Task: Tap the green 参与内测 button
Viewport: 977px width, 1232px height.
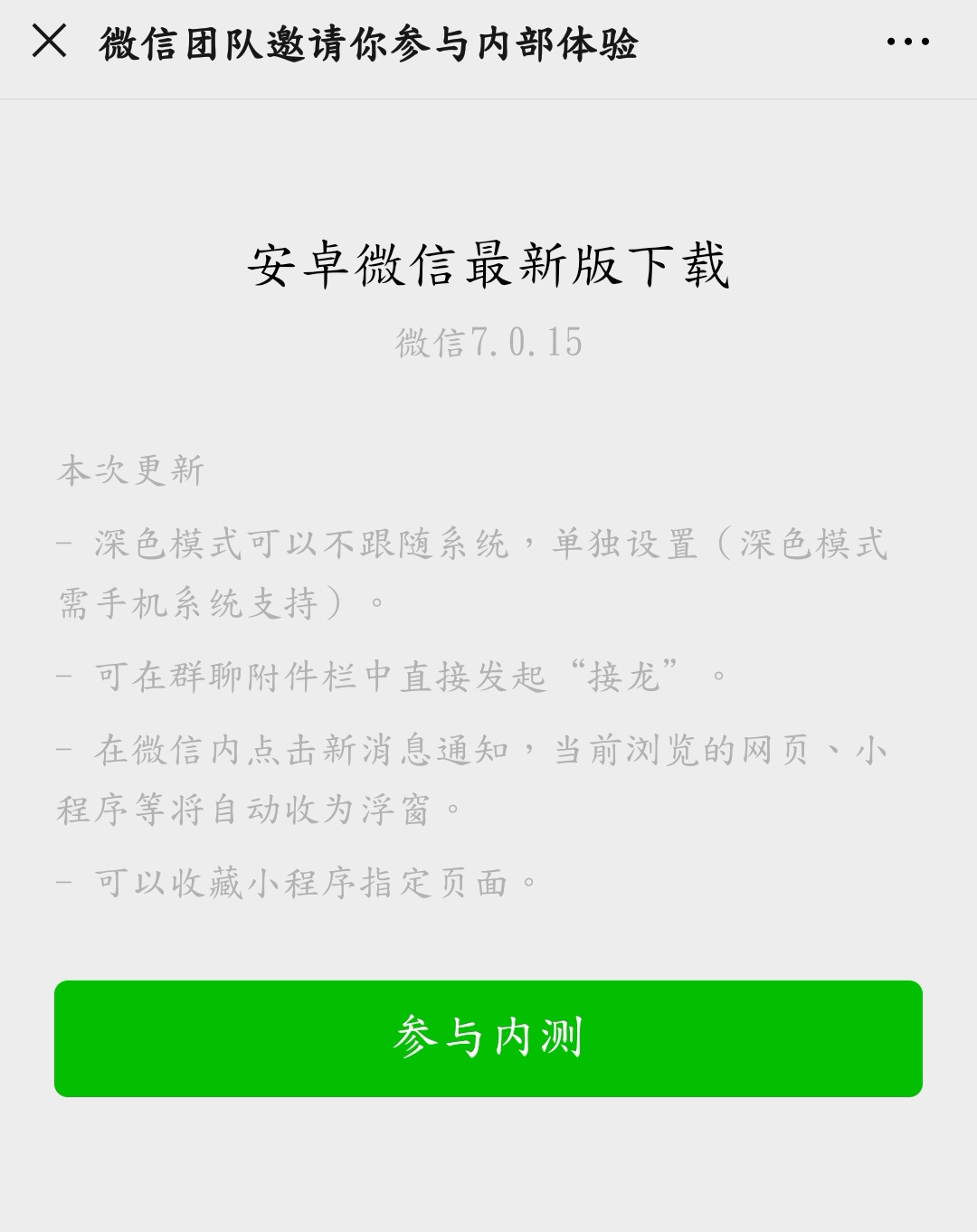Action: click(x=488, y=1038)
